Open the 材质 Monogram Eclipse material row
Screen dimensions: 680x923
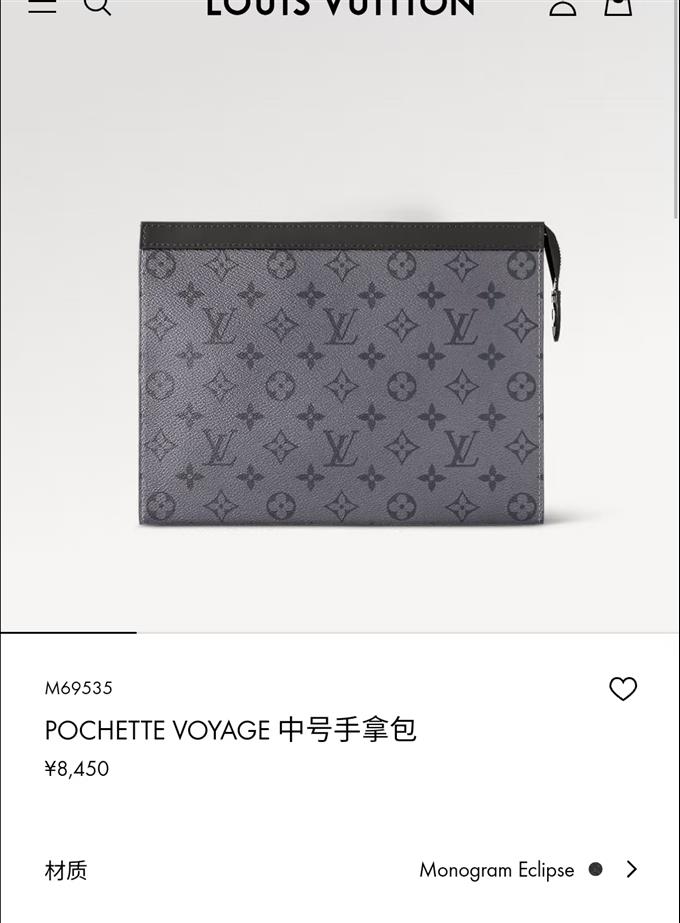coord(340,870)
